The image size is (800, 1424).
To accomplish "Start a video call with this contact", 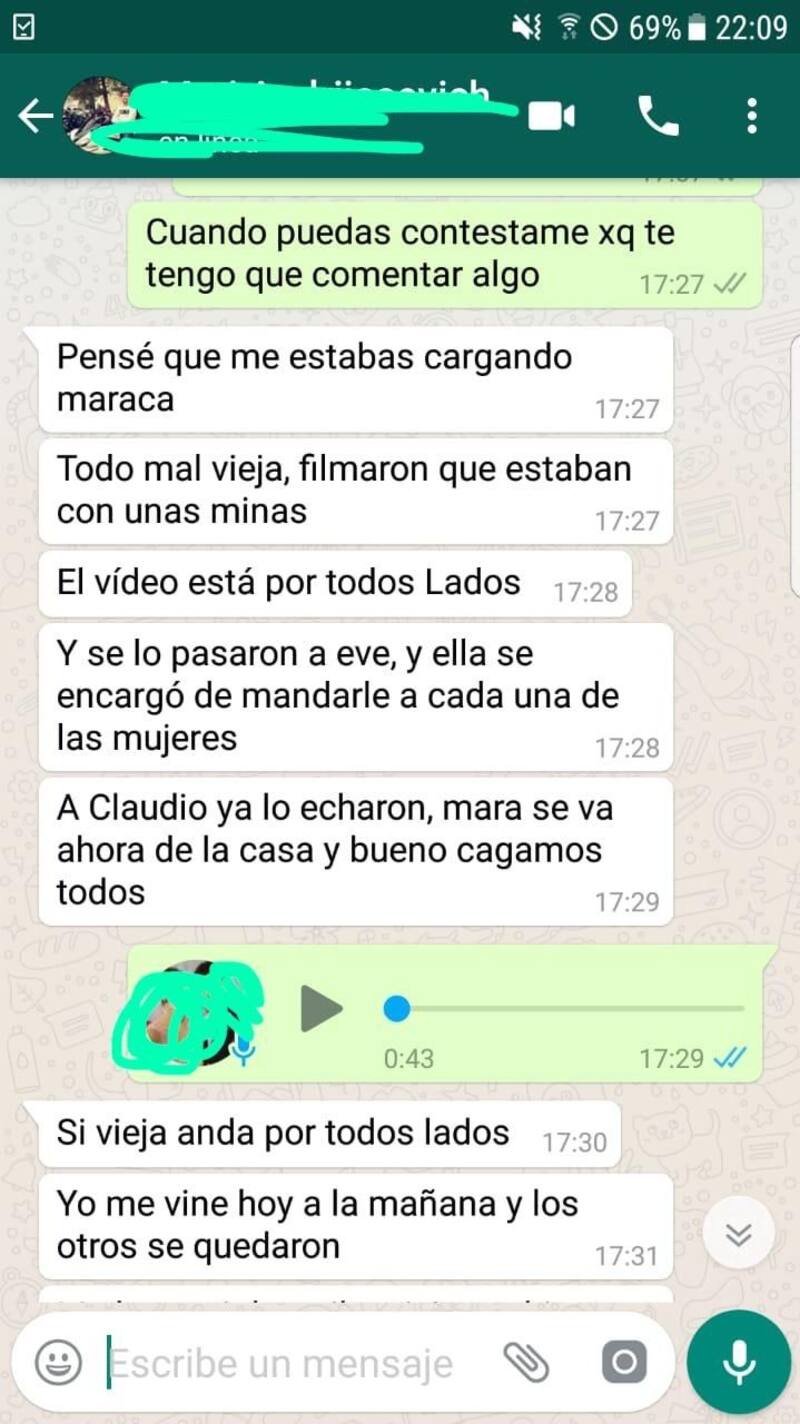I will click(x=551, y=117).
